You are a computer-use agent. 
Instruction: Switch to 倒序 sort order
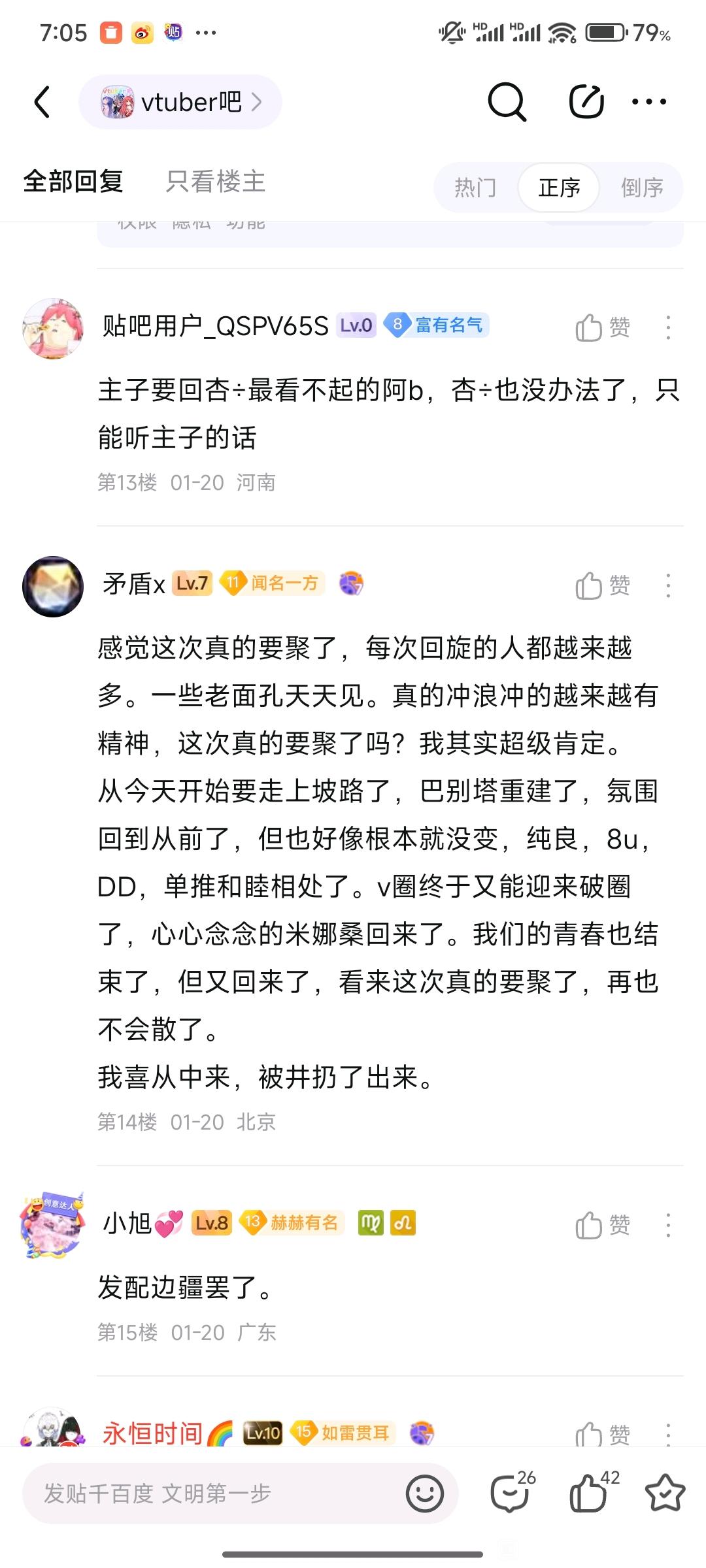click(642, 188)
